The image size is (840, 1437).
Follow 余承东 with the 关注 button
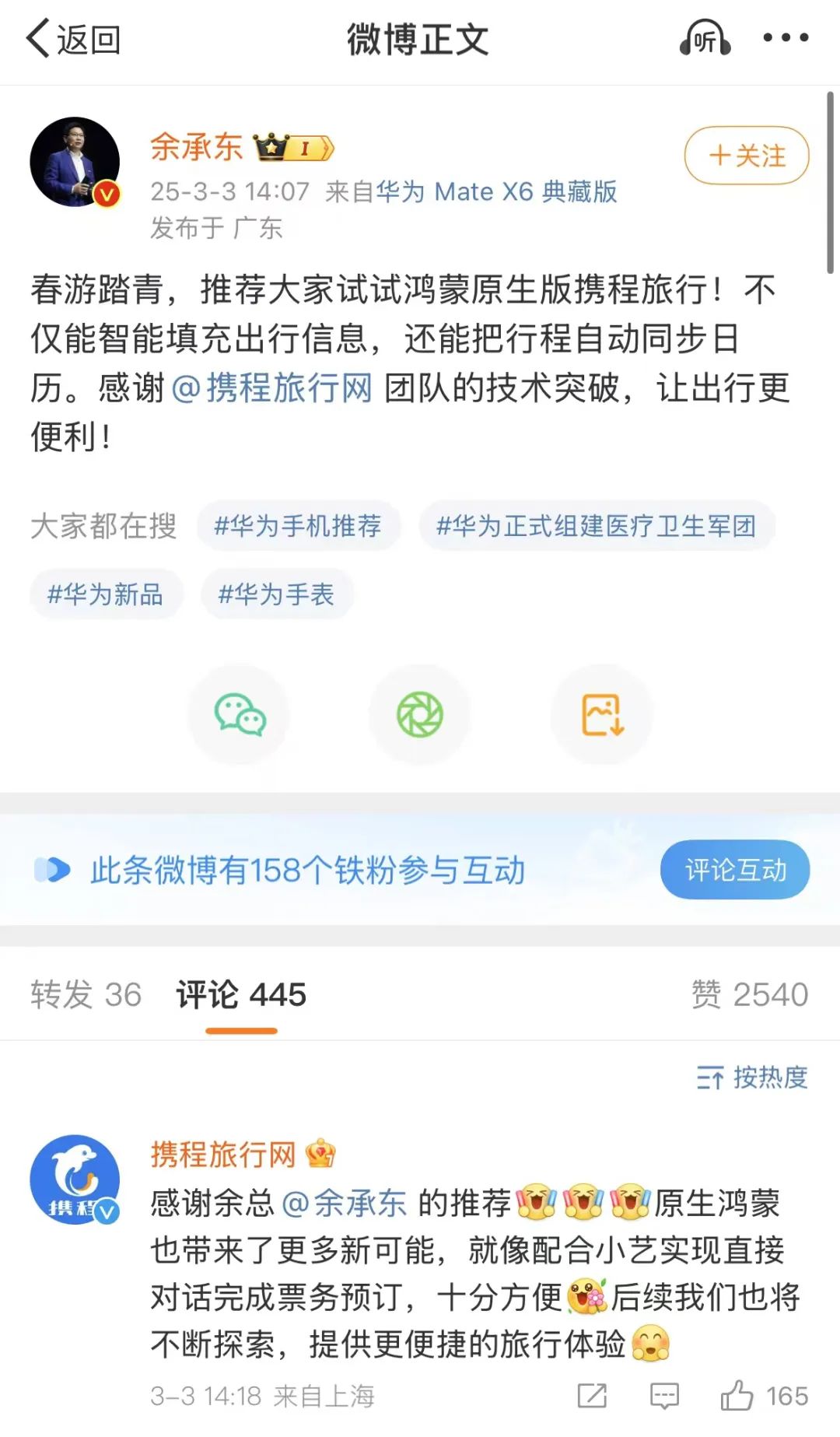(x=746, y=156)
